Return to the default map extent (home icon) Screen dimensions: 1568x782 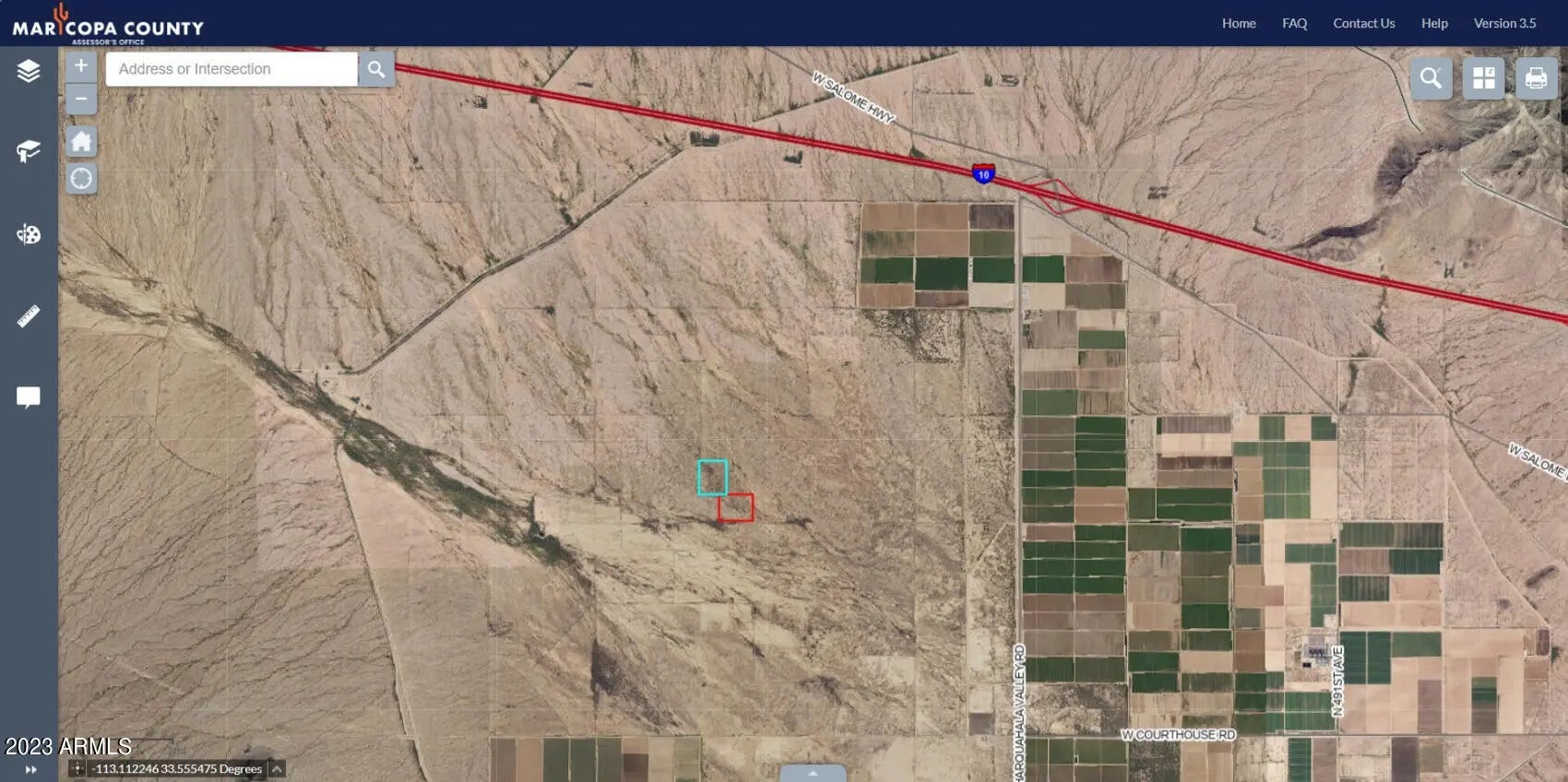(81, 141)
